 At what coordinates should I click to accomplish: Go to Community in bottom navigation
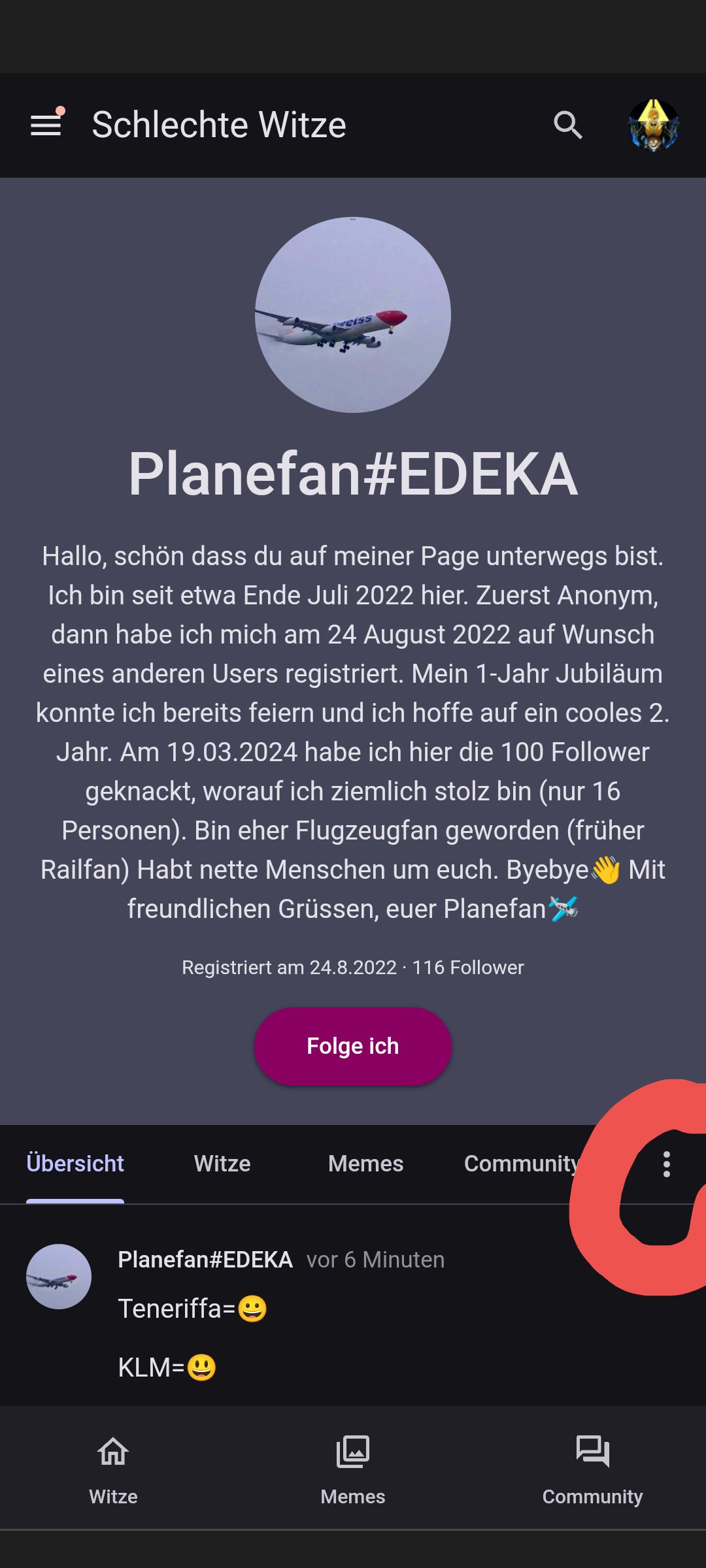pyautogui.click(x=592, y=1467)
